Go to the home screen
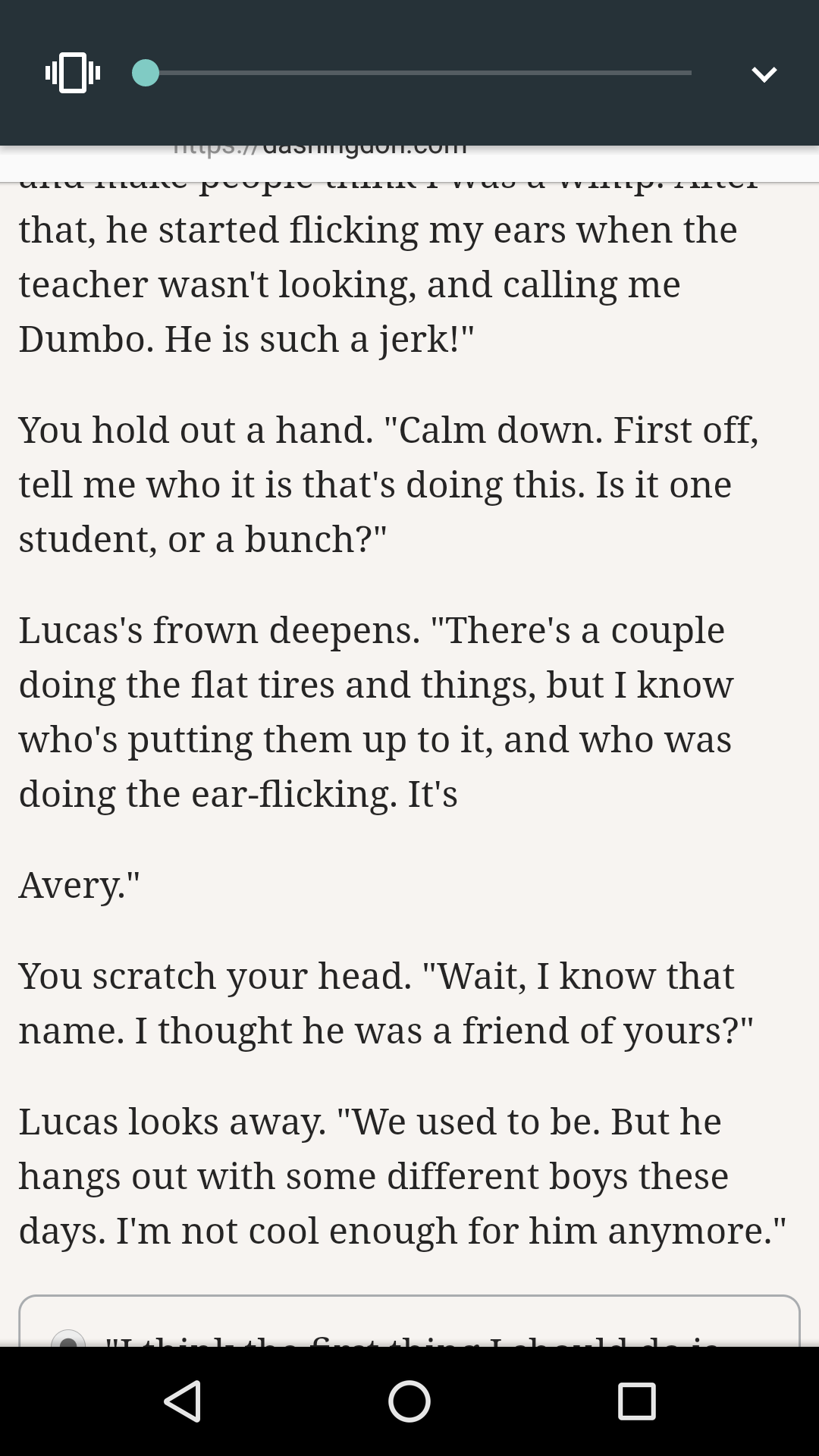 pyautogui.click(x=409, y=1401)
